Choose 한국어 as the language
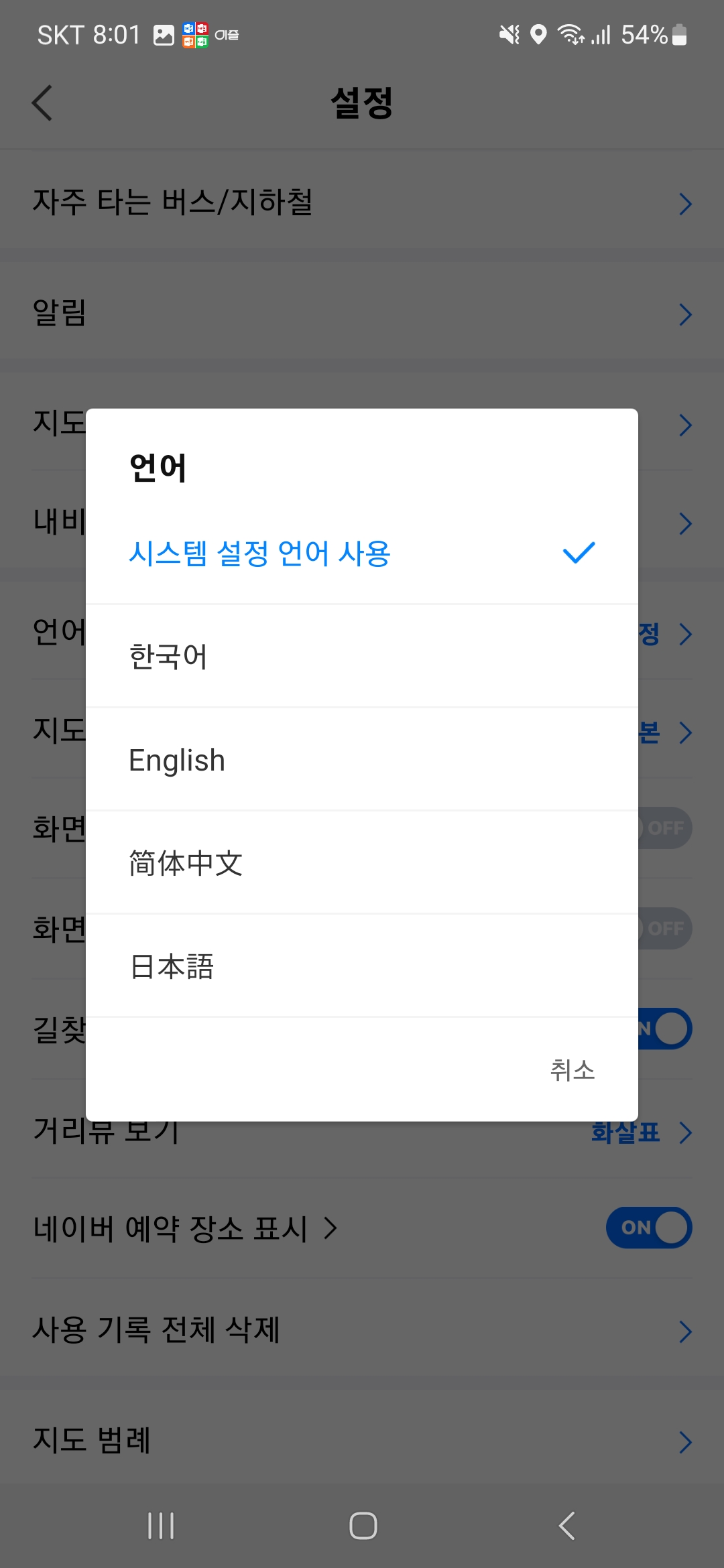 coord(362,657)
